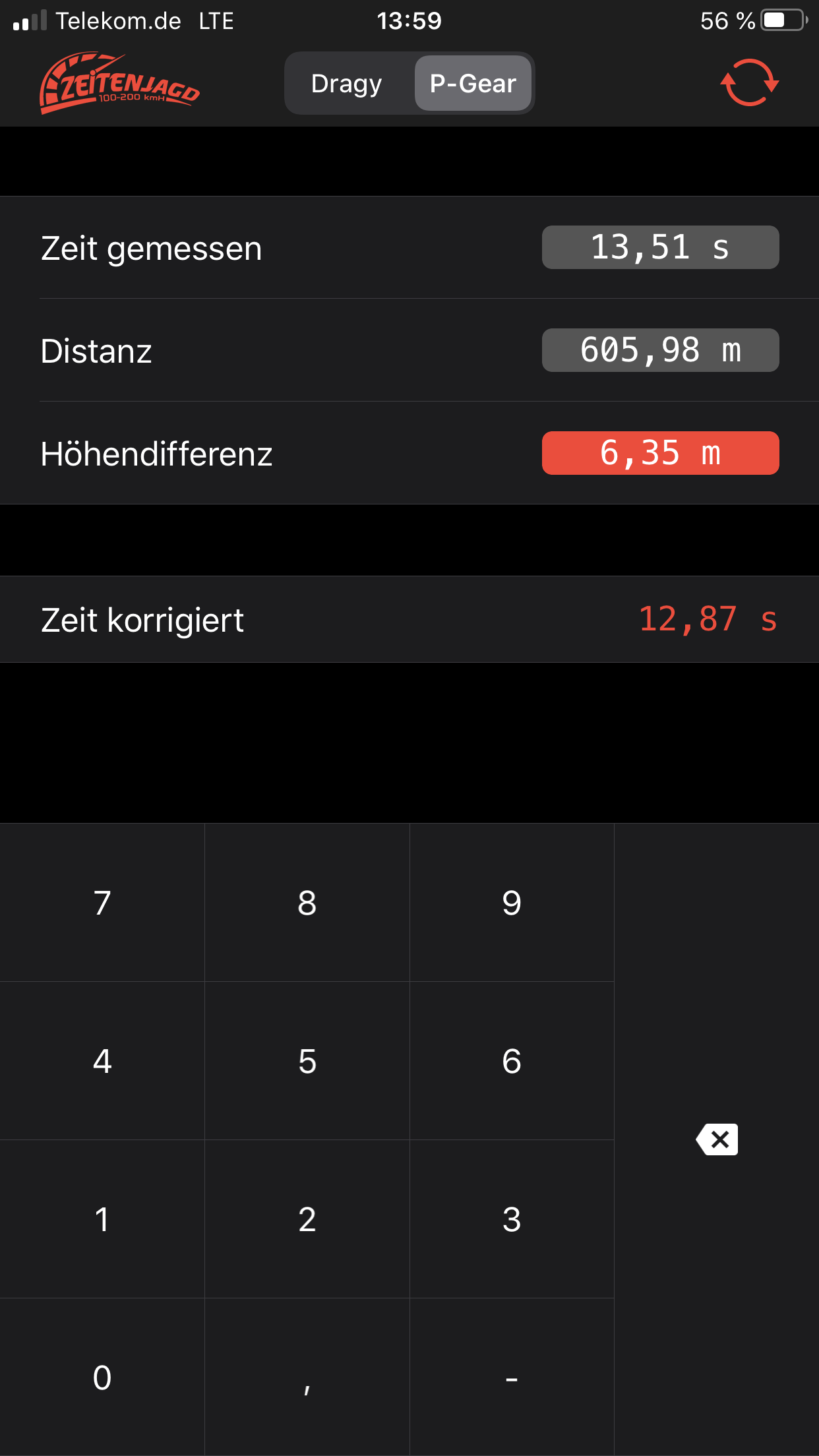This screenshot has width=819, height=1456.
Task: Tap the 0 key
Action: (102, 1378)
